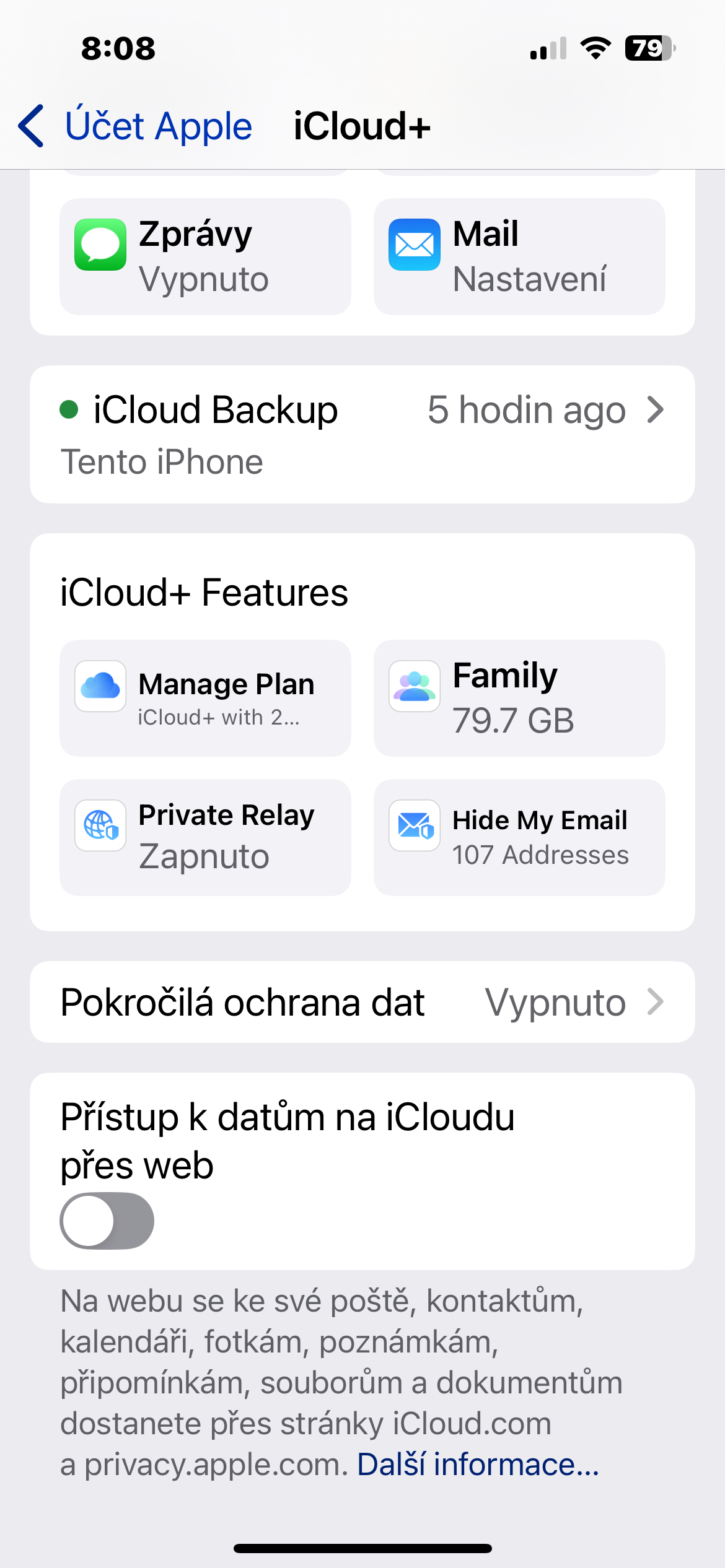Open Private Relay settings
Image resolution: width=725 pixels, height=1568 pixels.
205,837
